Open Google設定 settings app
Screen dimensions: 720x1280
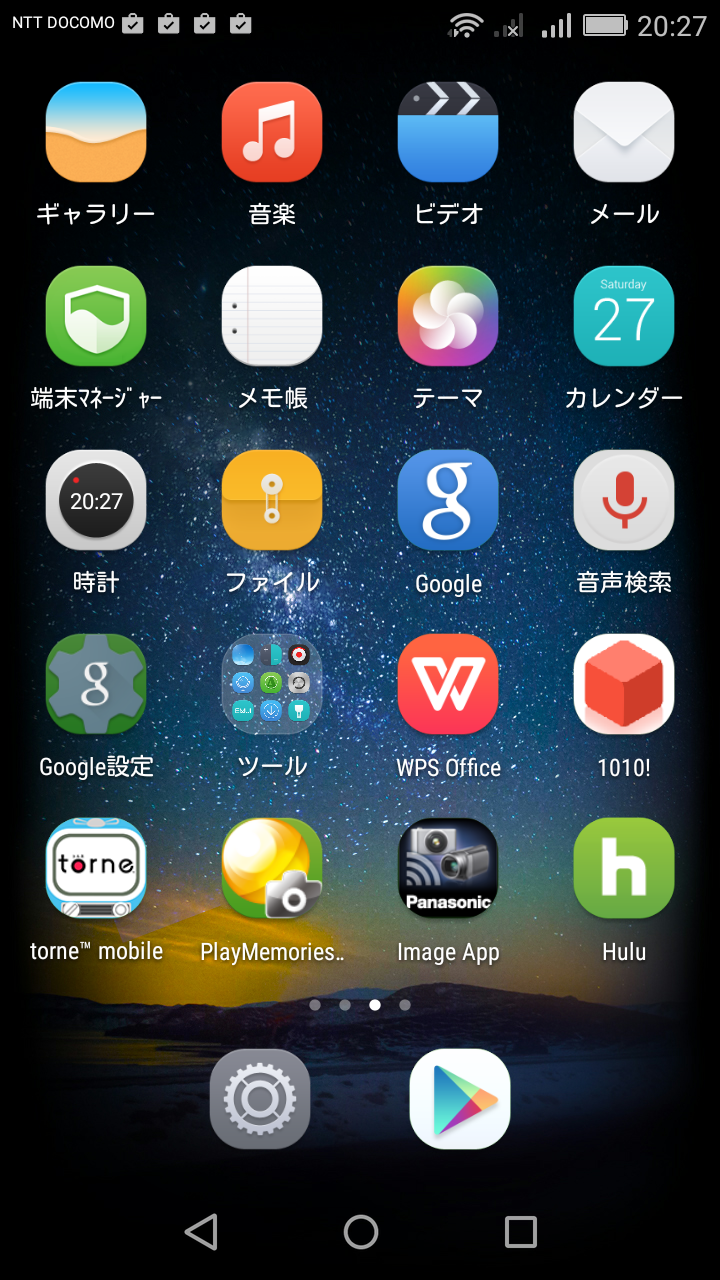pyautogui.click(x=96, y=684)
